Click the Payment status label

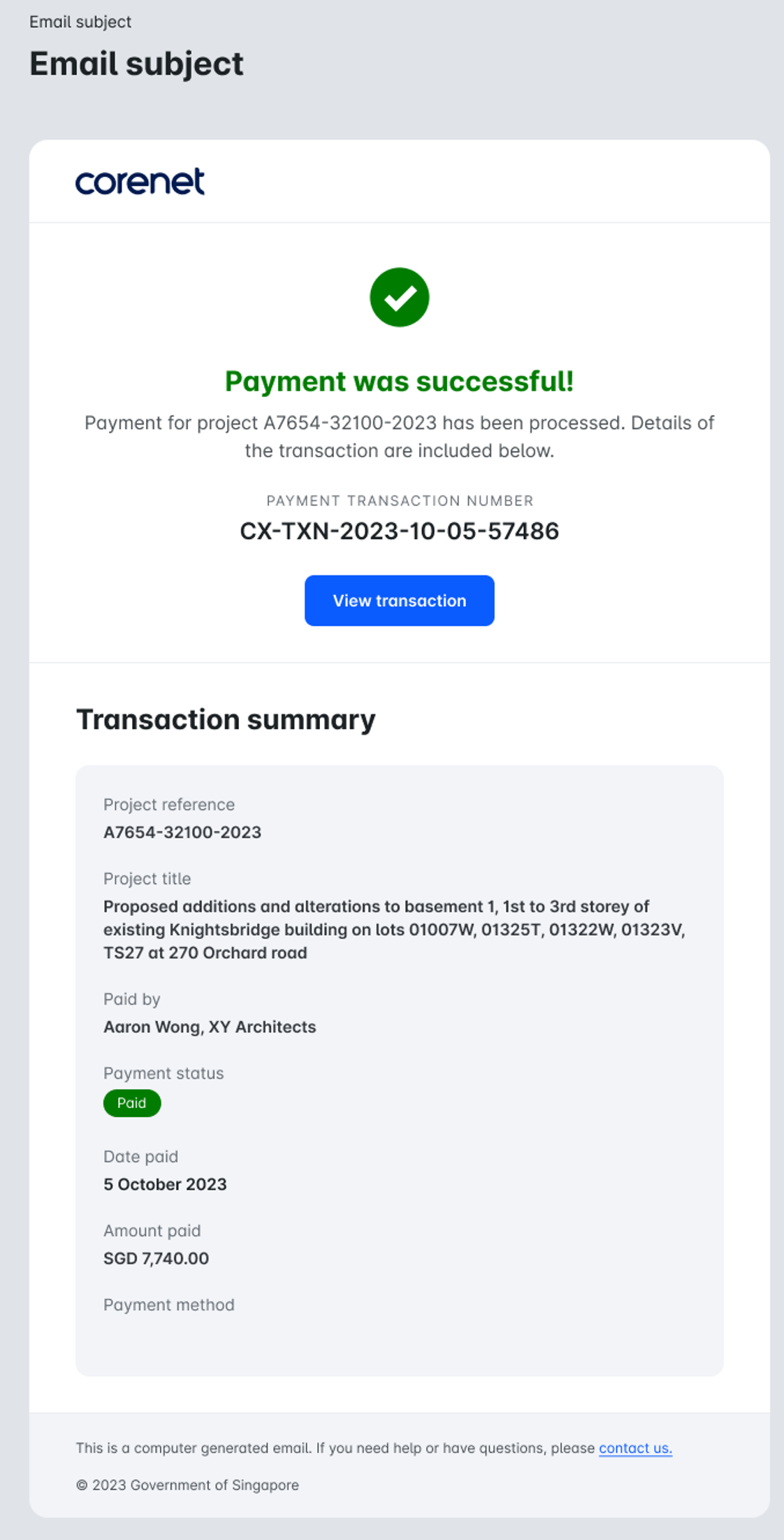(x=164, y=1072)
